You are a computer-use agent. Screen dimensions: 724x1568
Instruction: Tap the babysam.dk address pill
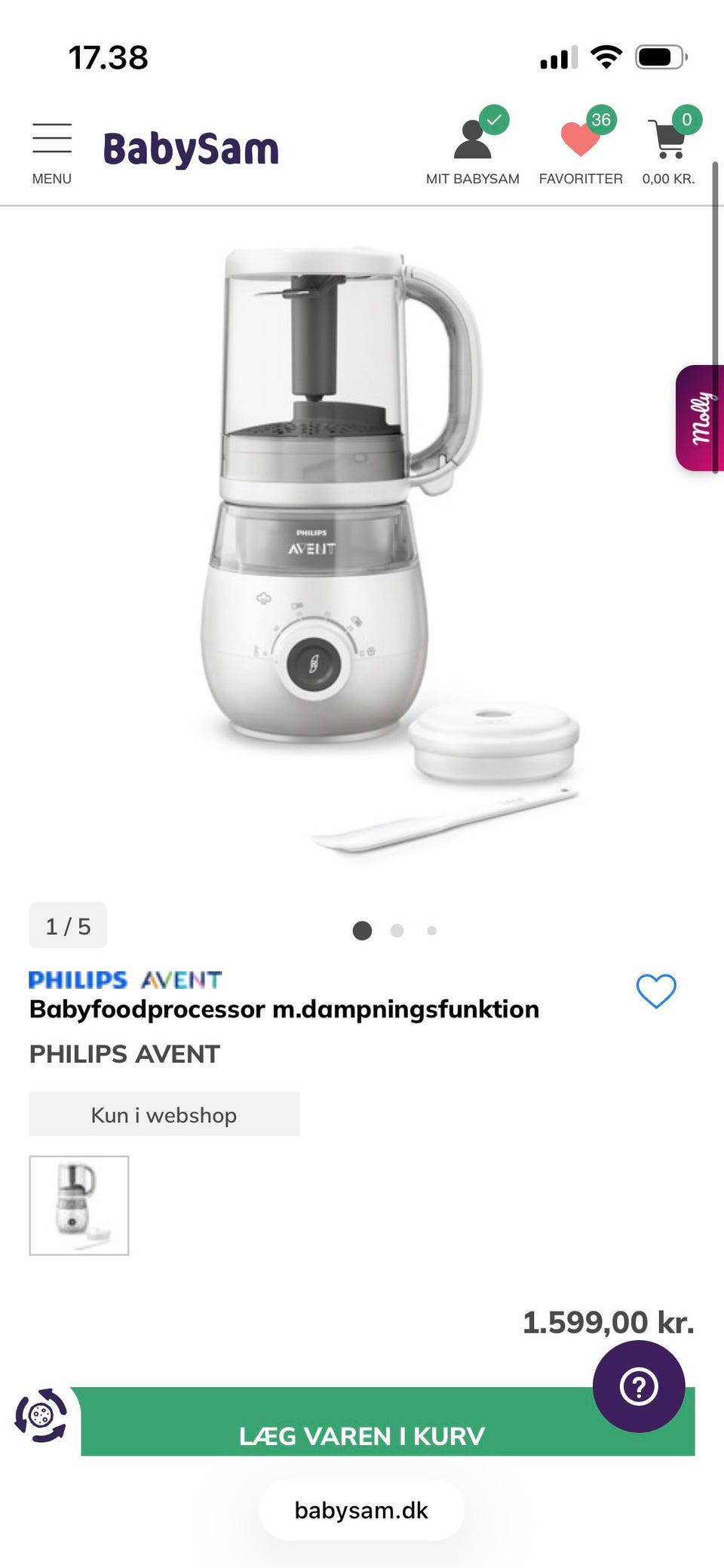362,1510
